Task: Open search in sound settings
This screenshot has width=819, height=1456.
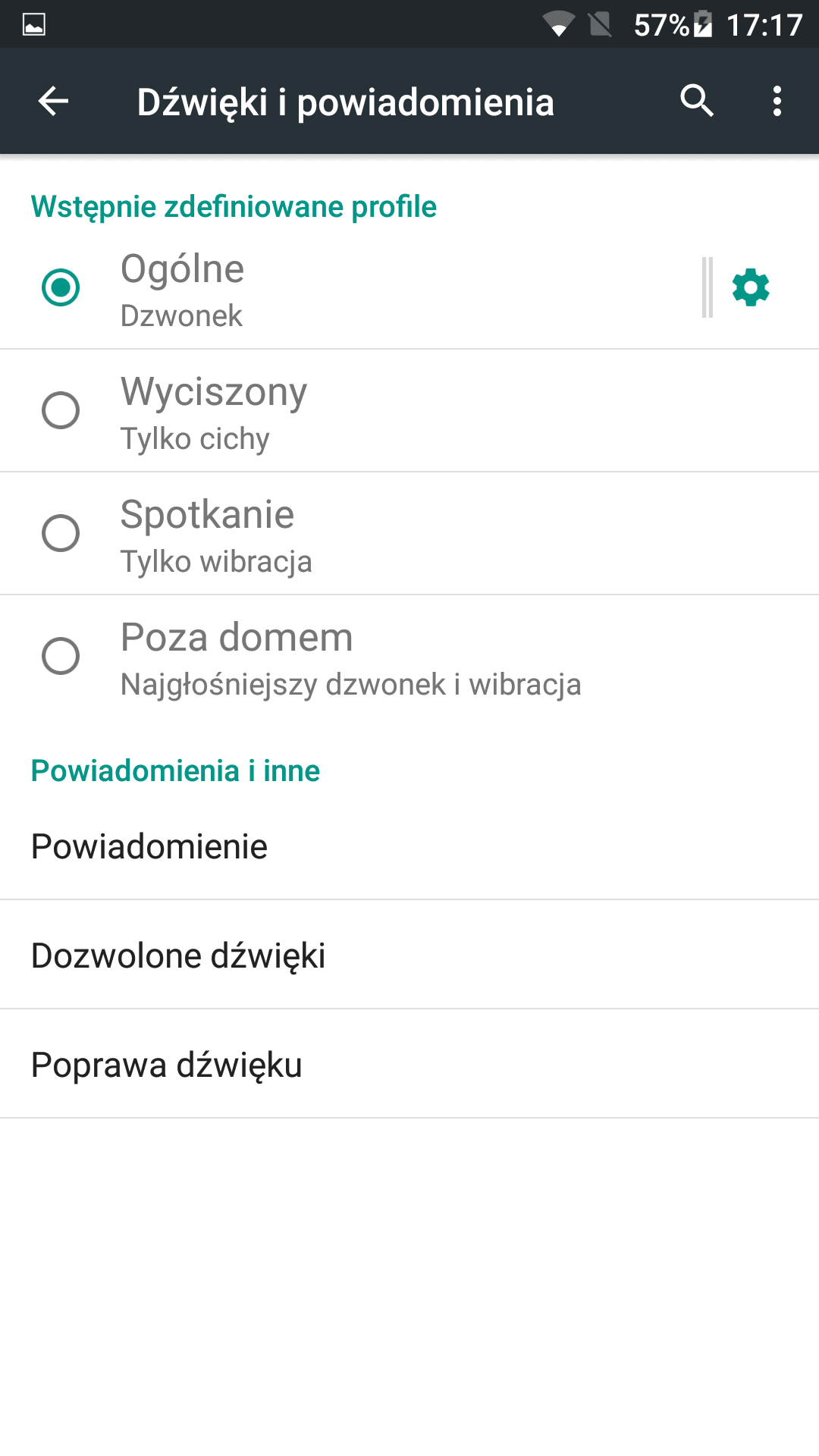Action: pos(697,101)
